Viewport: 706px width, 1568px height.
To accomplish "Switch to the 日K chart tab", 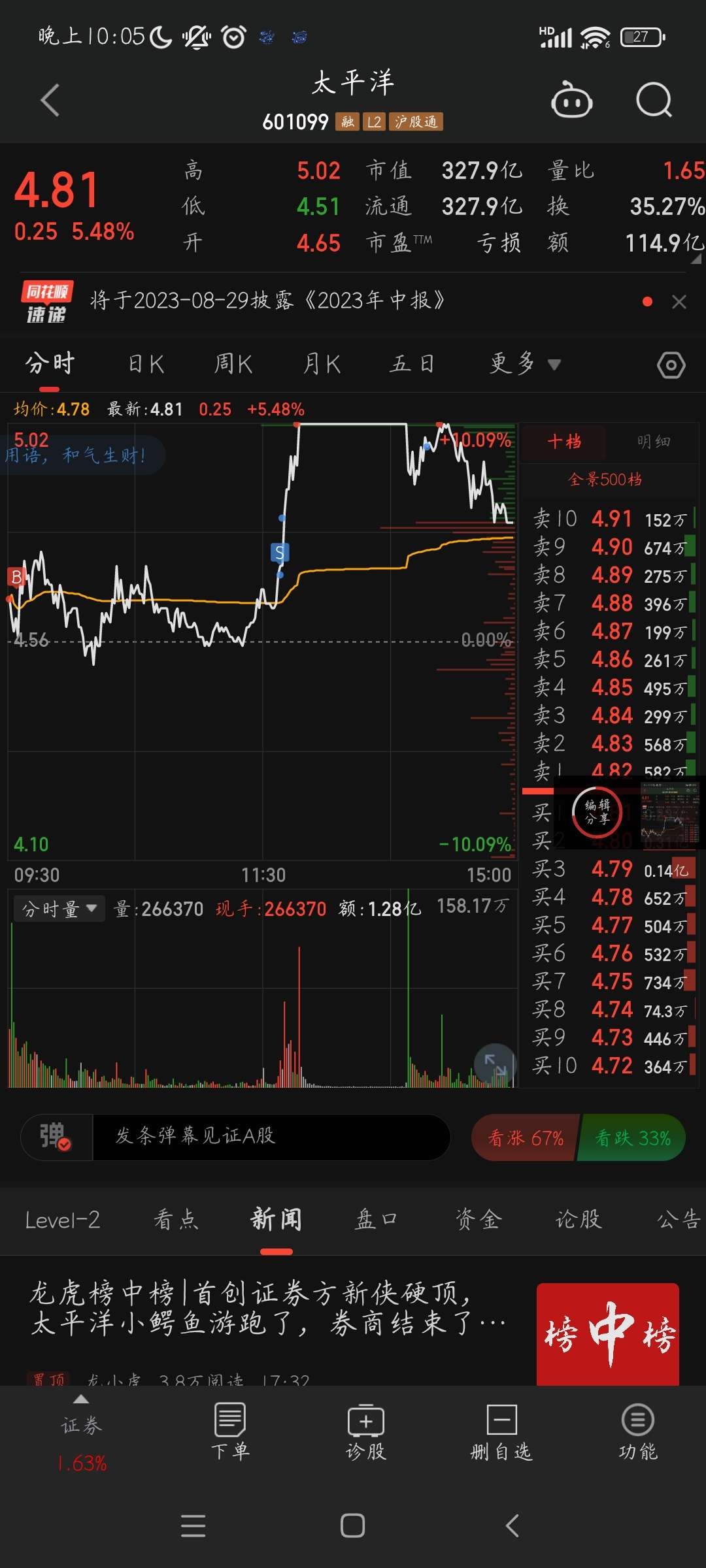I will [x=146, y=364].
